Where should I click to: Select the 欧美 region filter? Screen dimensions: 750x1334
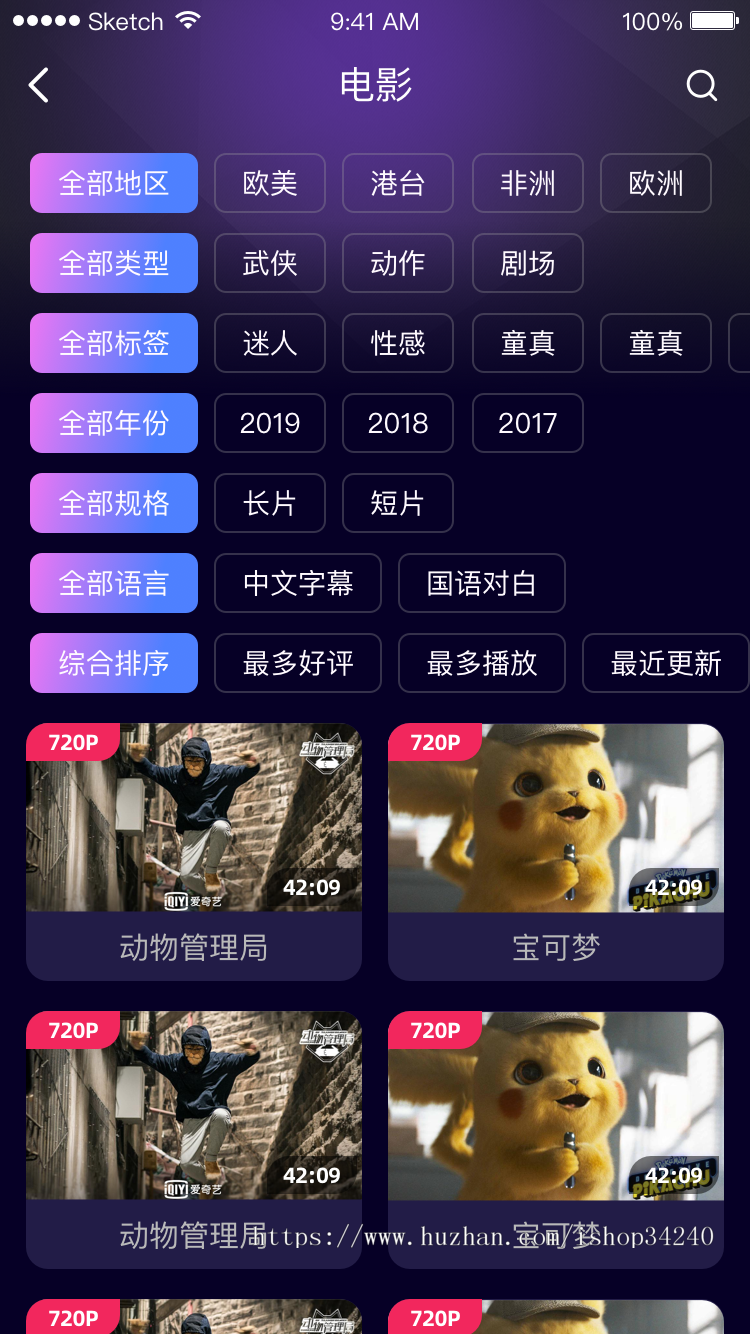tap(269, 183)
